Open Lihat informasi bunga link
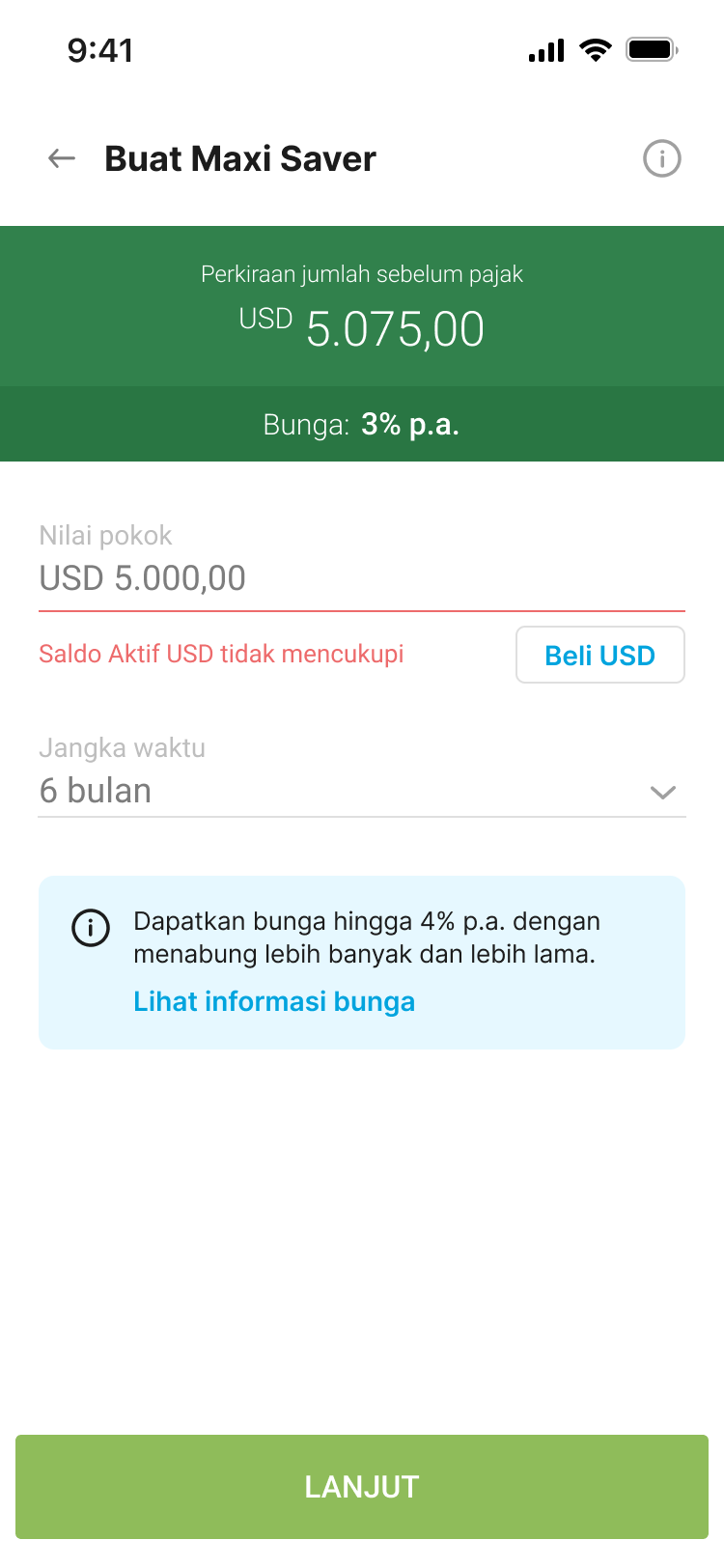724x1568 pixels. tap(274, 1001)
